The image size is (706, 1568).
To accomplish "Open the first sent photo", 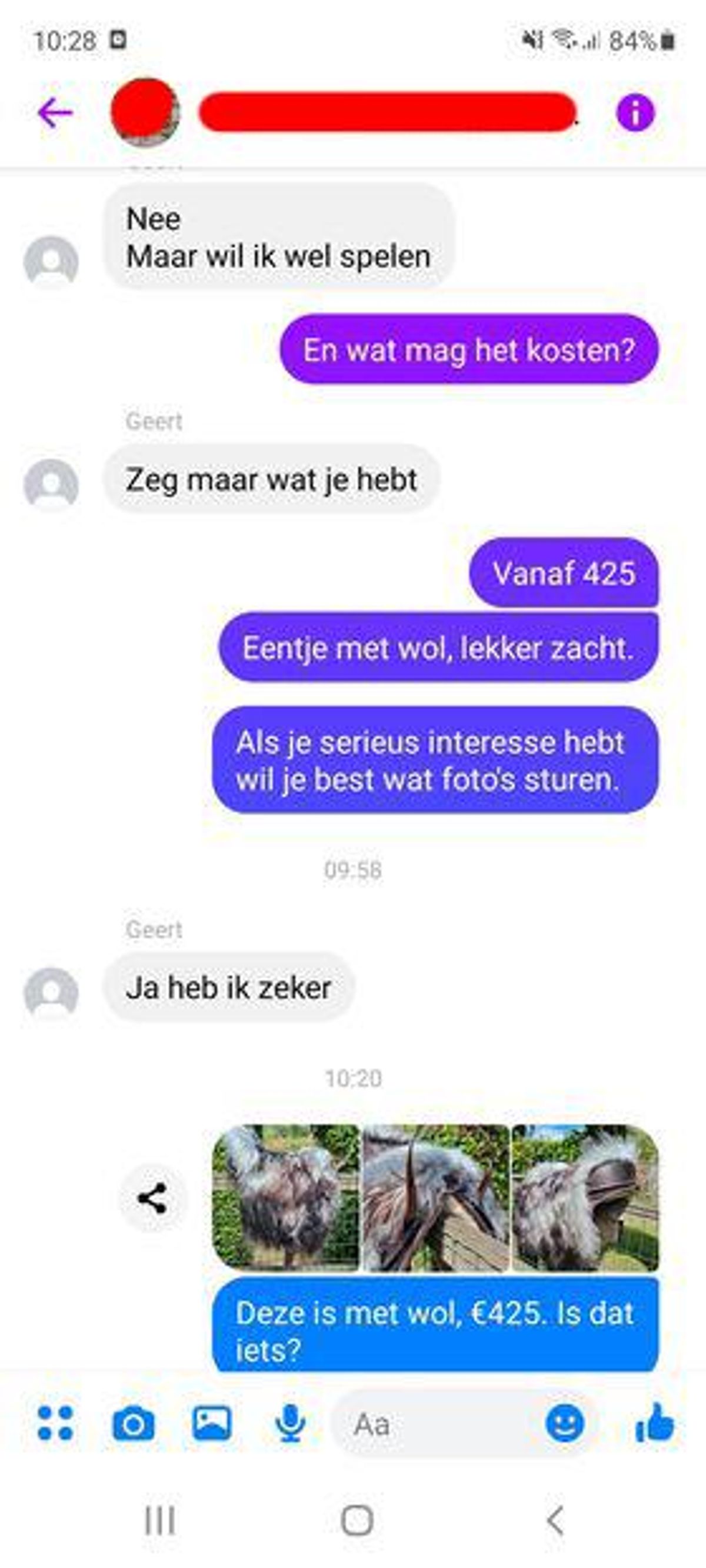I will pyautogui.click(x=285, y=1197).
